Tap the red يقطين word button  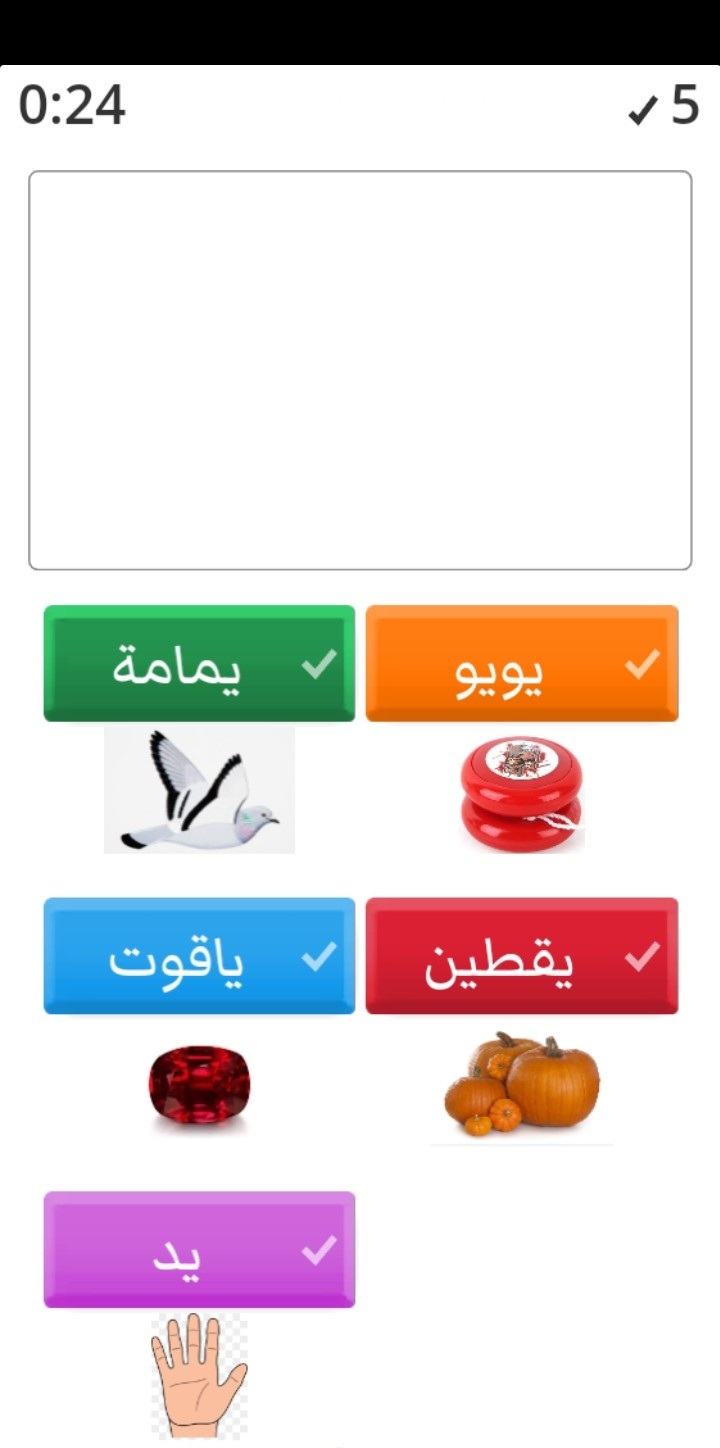pyautogui.click(x=522, y=956)
